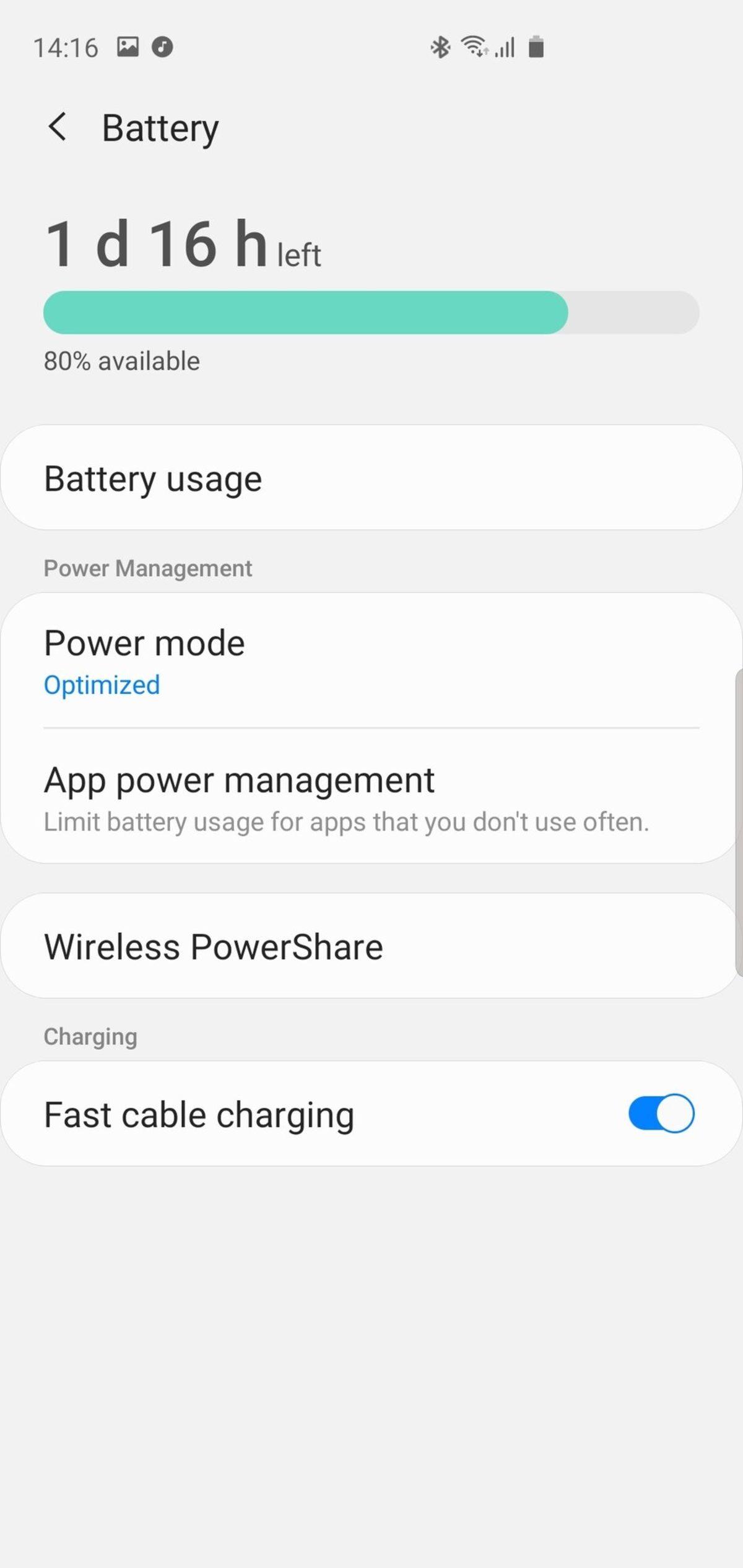
Task: Select the Power Management section label
Action: [147, 567]
